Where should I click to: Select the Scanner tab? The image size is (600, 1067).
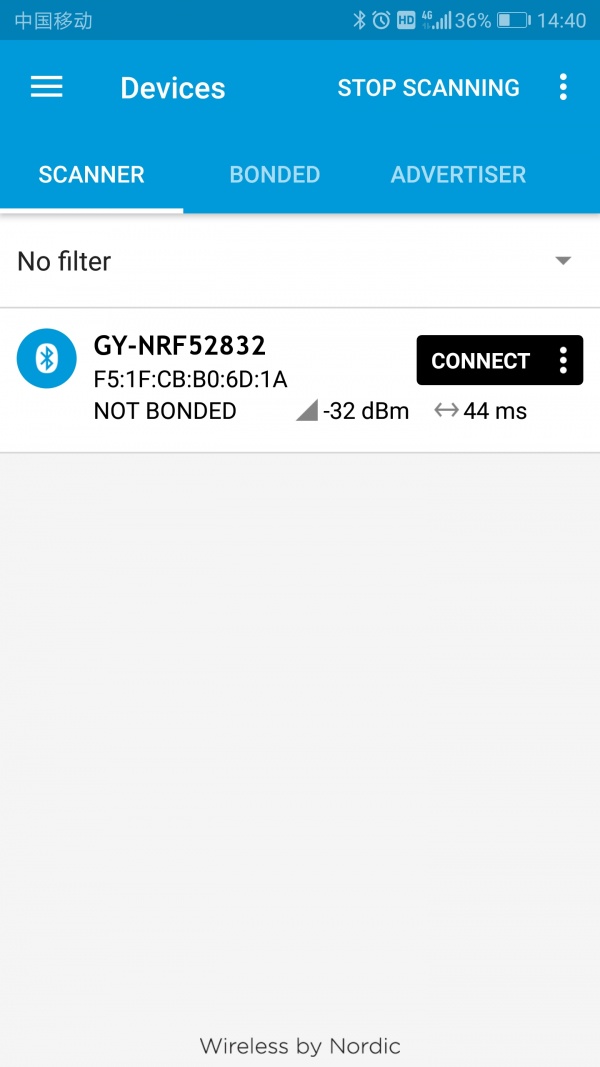pos(91,174)
